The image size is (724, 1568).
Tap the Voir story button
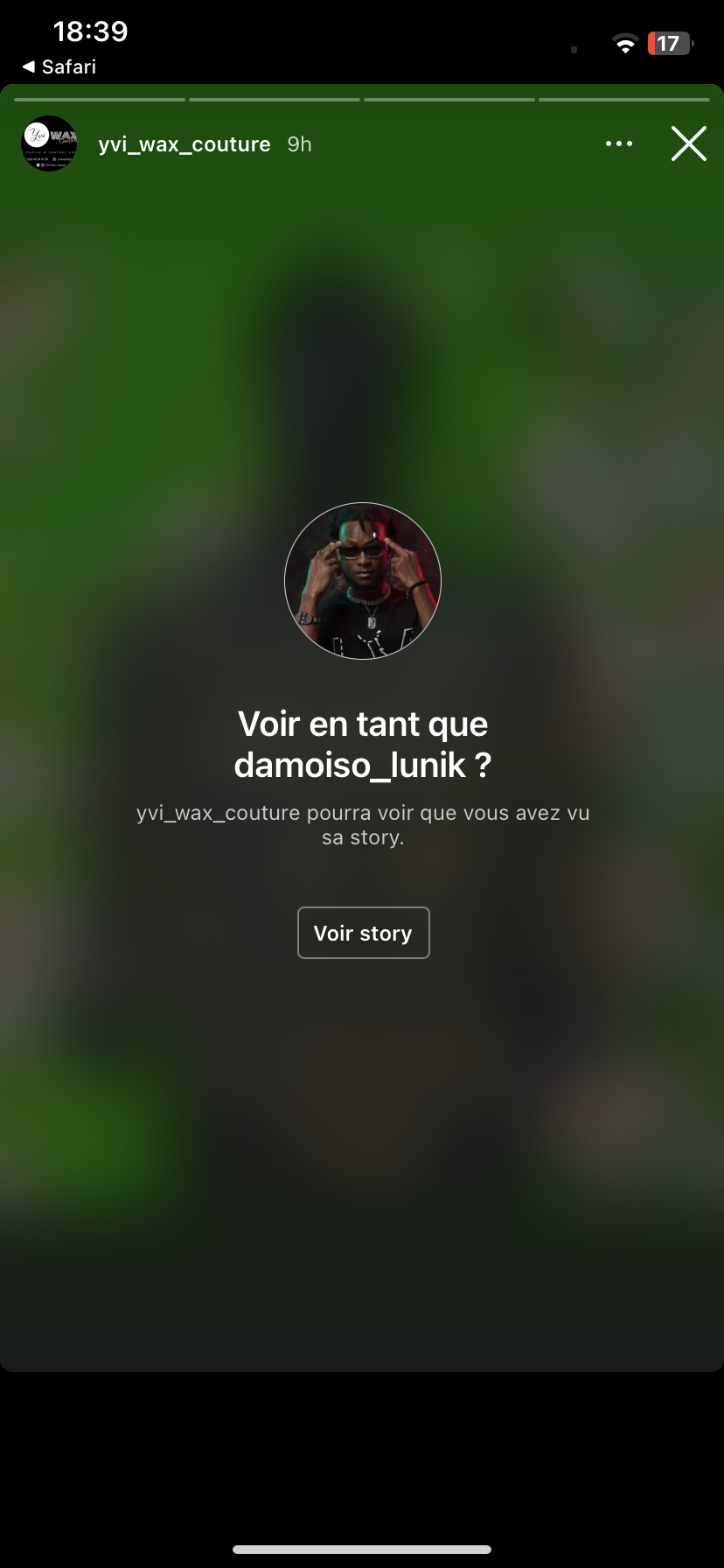coord(363,933)
